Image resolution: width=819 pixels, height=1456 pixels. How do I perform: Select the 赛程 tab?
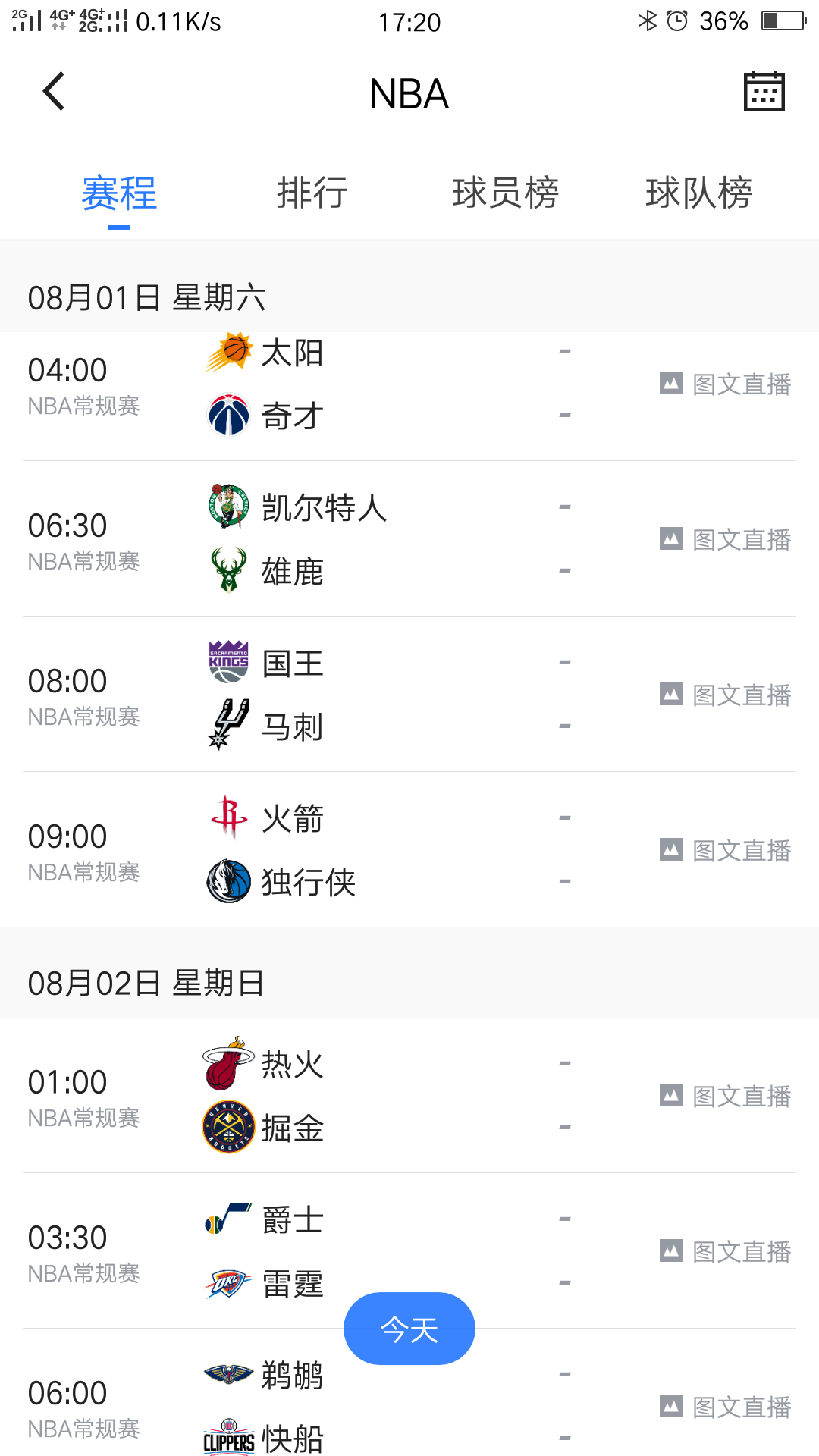[119, 193]
